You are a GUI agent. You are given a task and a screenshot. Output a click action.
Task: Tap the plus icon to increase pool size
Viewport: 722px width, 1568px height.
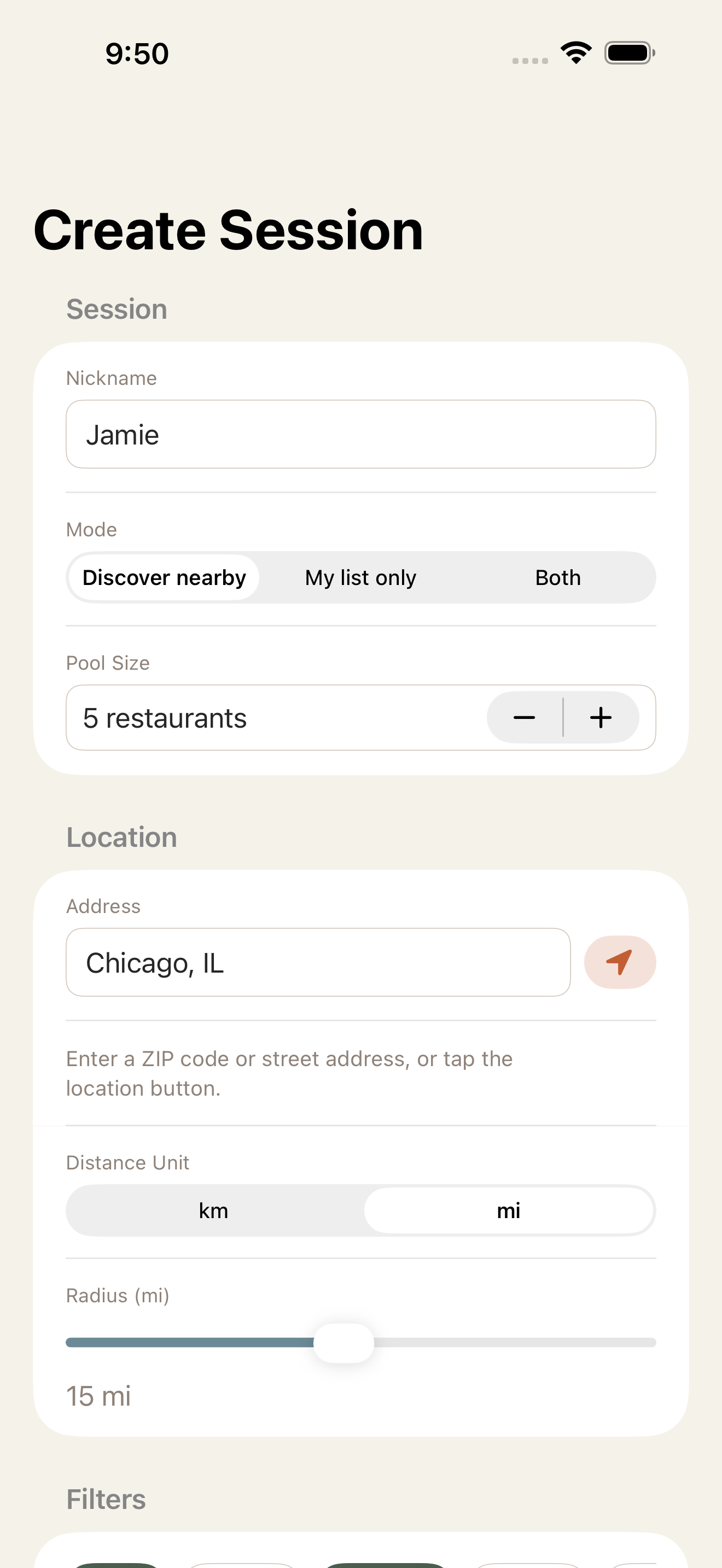601,717
